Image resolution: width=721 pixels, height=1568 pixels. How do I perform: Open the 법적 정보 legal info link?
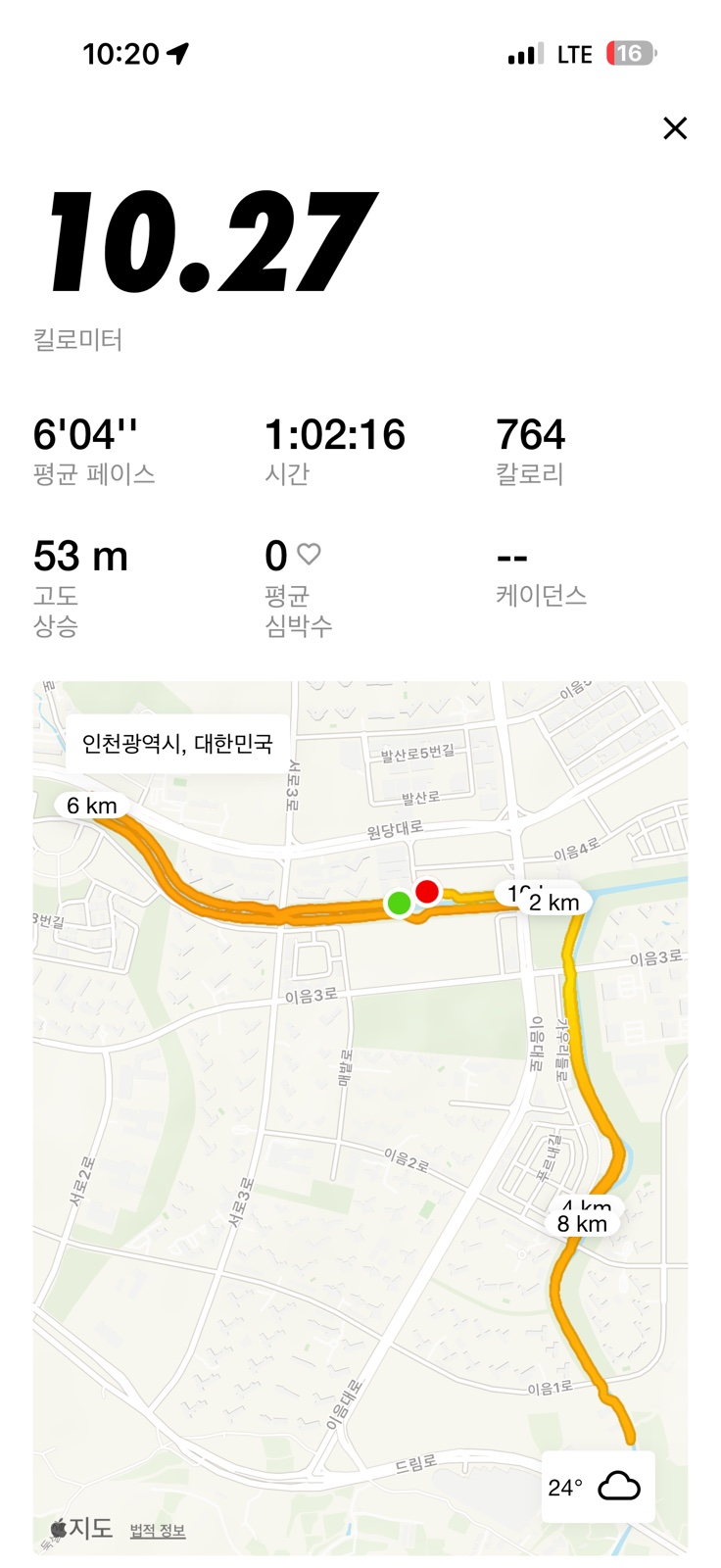(x=158, y=1531)
